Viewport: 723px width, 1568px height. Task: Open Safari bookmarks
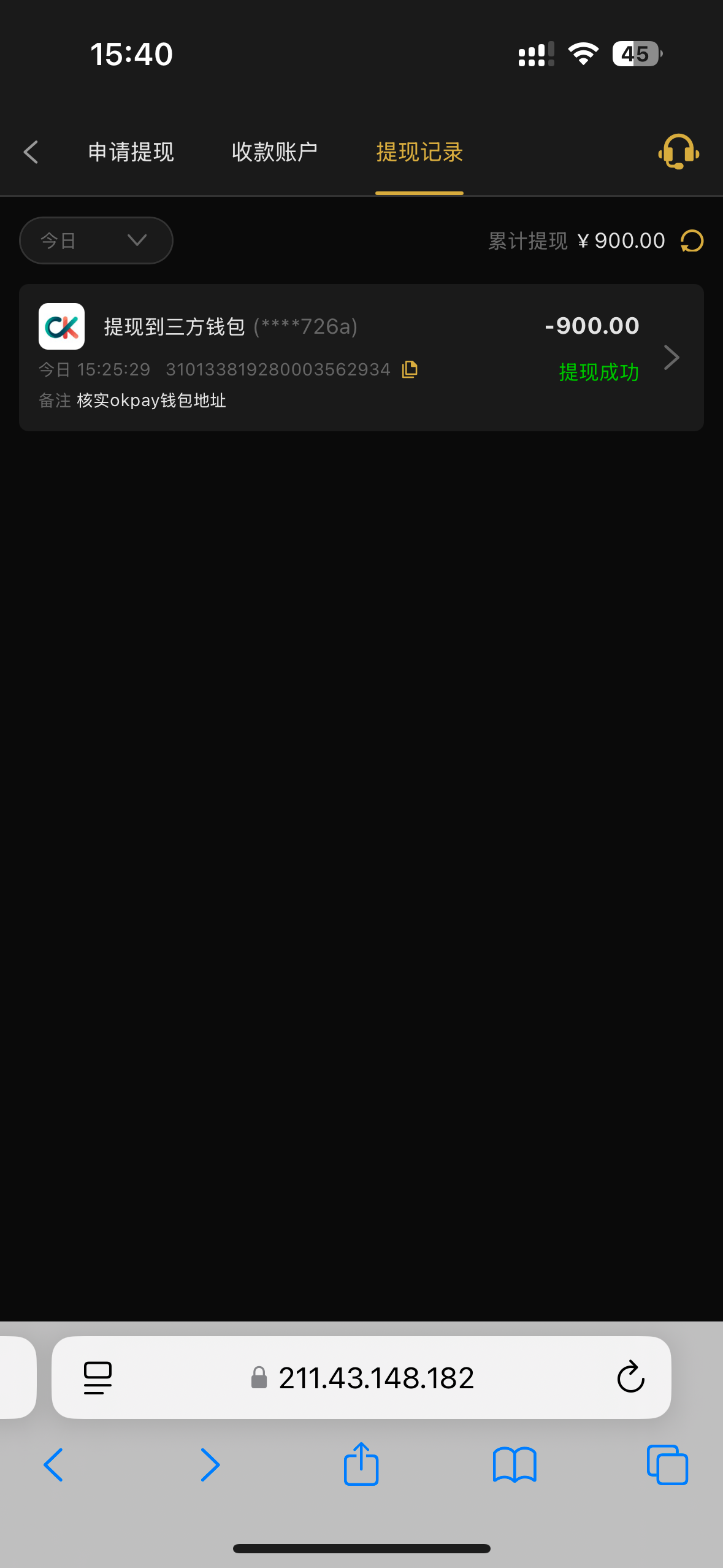pyautogui.click(x=515, y=1465)
